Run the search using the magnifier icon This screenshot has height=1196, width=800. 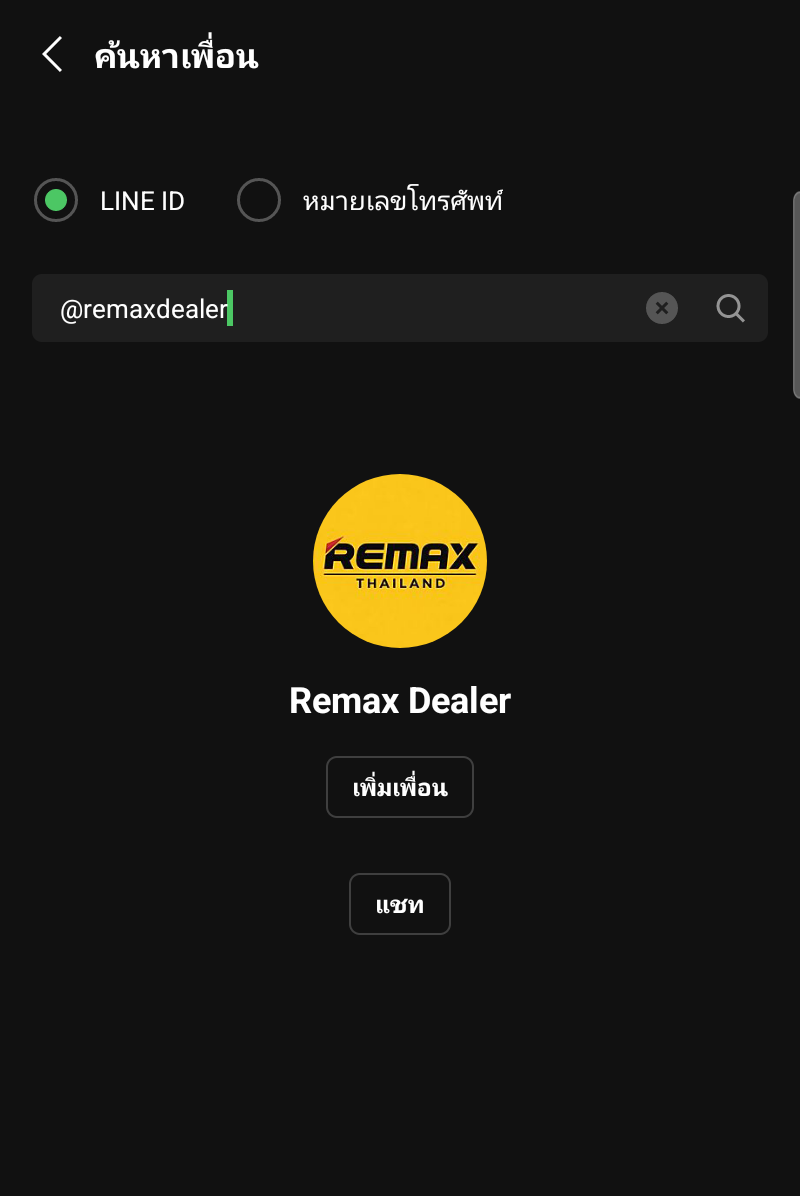coord(730,308)
